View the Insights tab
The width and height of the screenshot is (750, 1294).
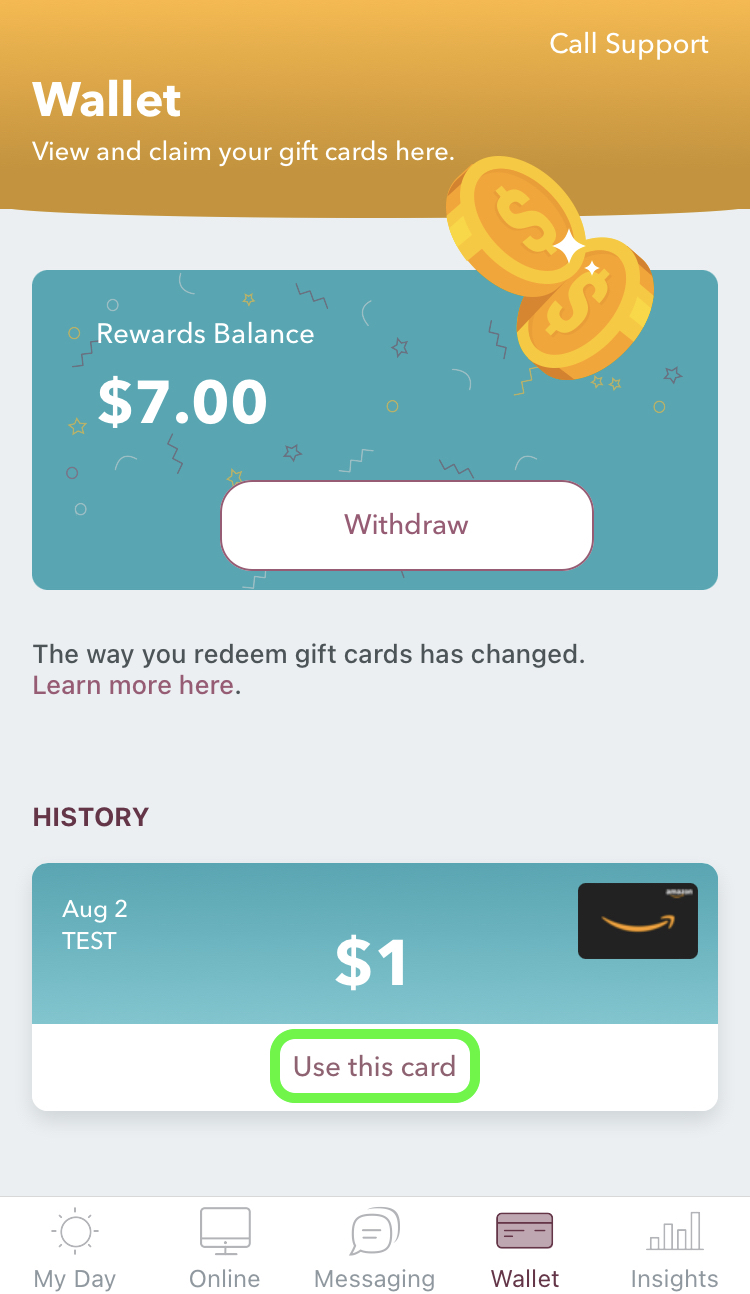tap(674, 1247)
